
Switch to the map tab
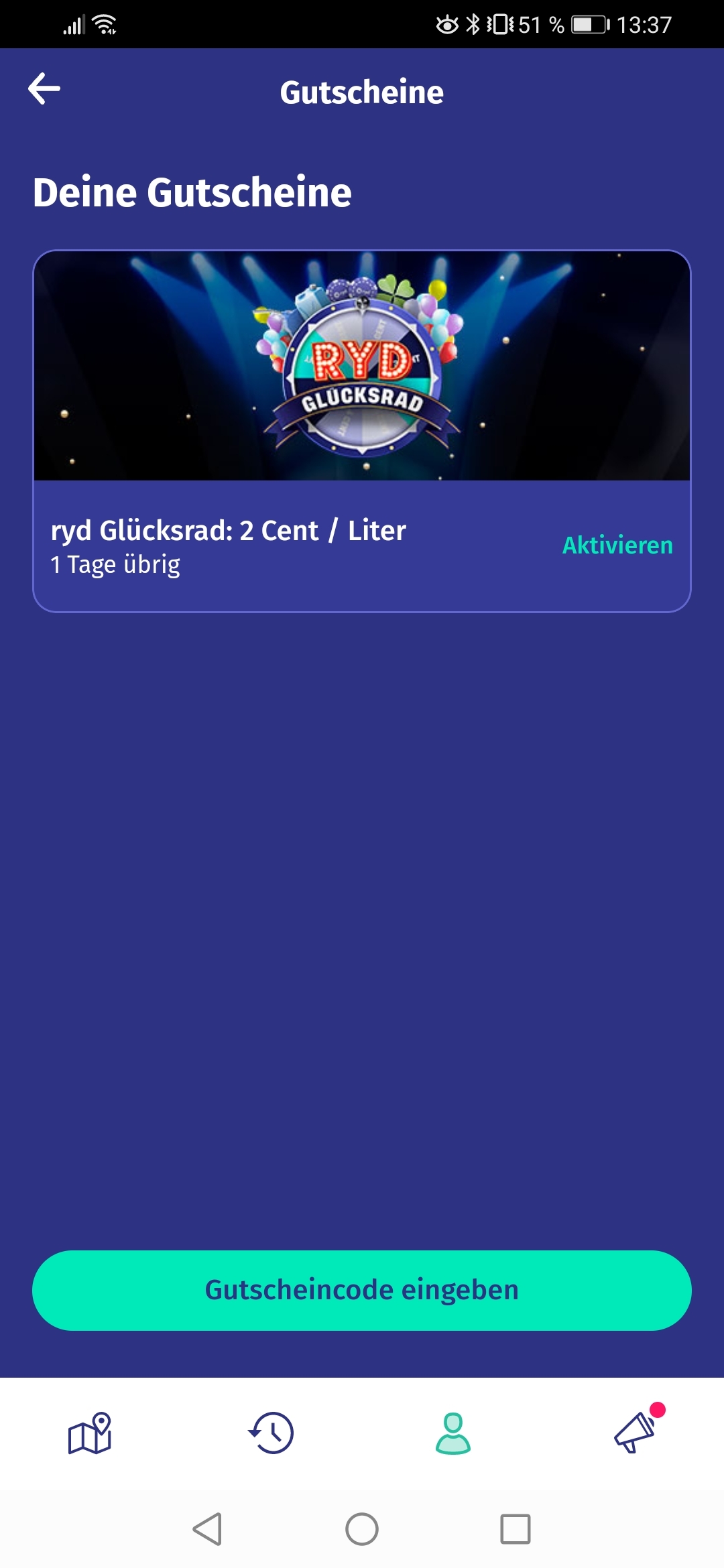pyautogui.click(x=90, y=1433)
